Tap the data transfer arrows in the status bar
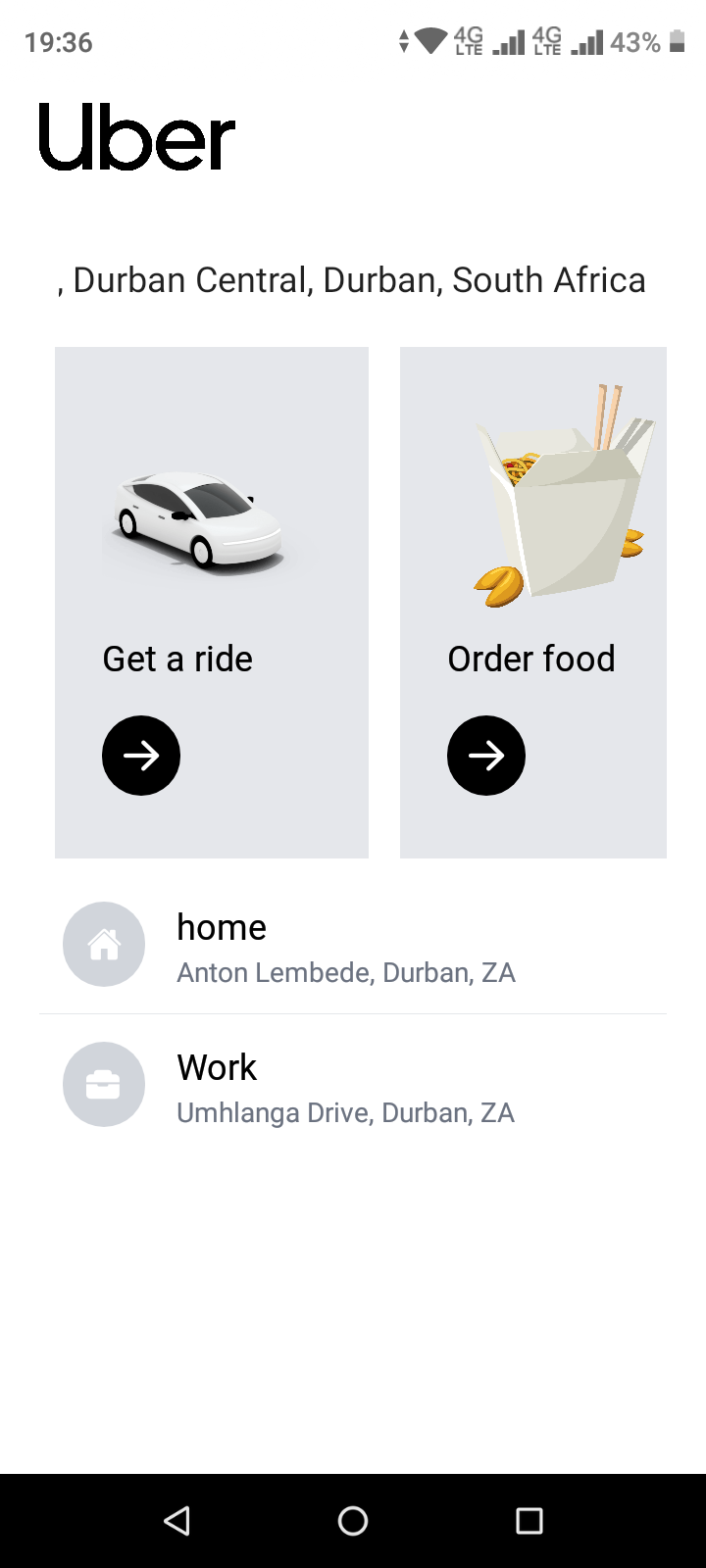The image size is (706, 1568). pos(405,42)
